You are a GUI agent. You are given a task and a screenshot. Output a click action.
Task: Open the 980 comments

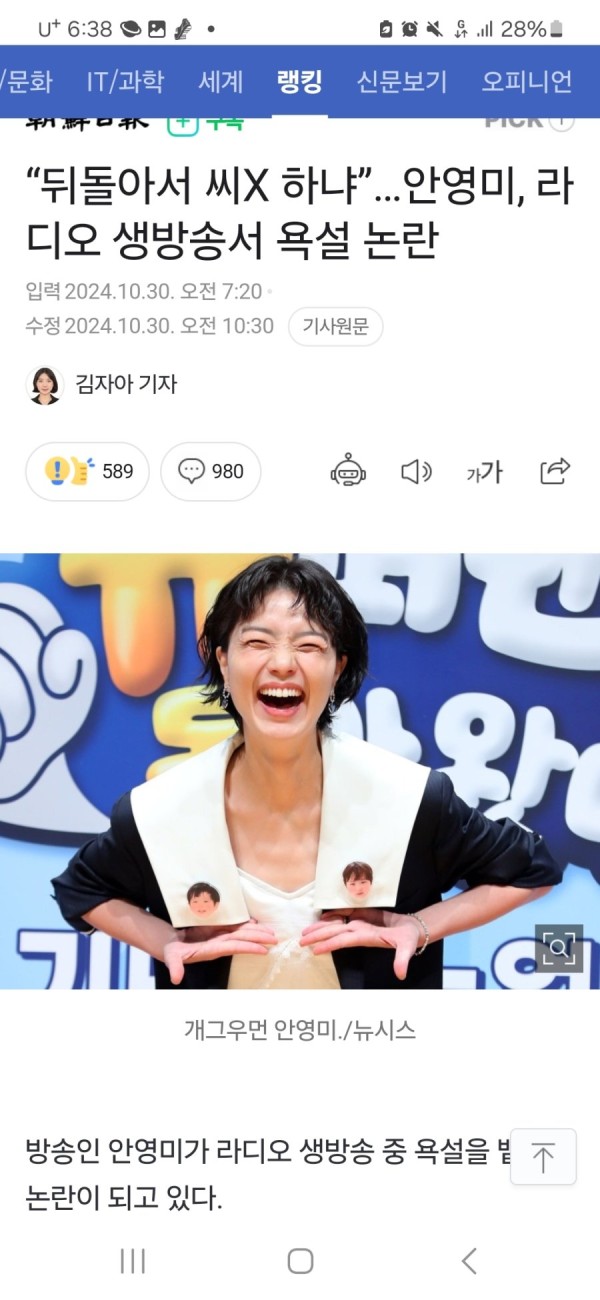point(210,470)
